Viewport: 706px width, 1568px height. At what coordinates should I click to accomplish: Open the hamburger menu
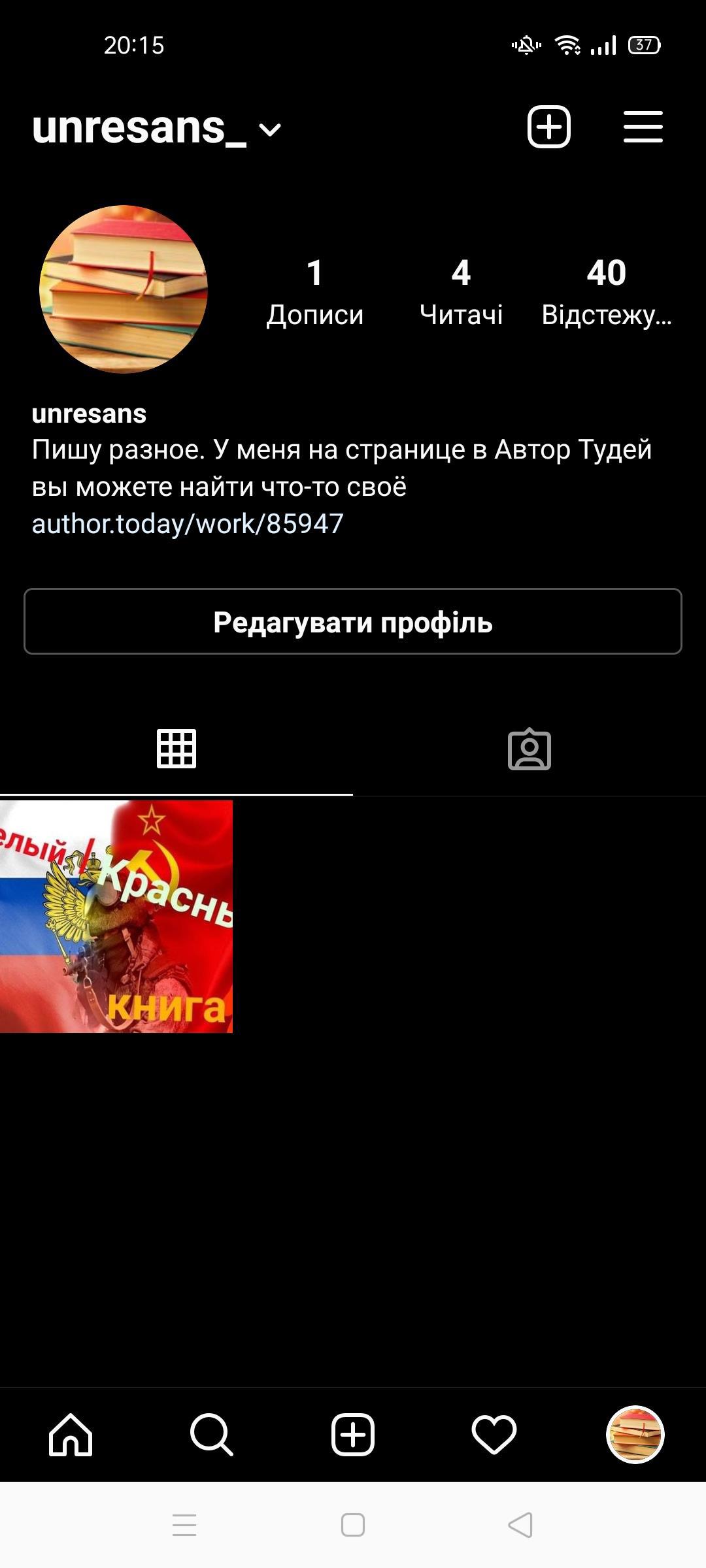point(643,127)
